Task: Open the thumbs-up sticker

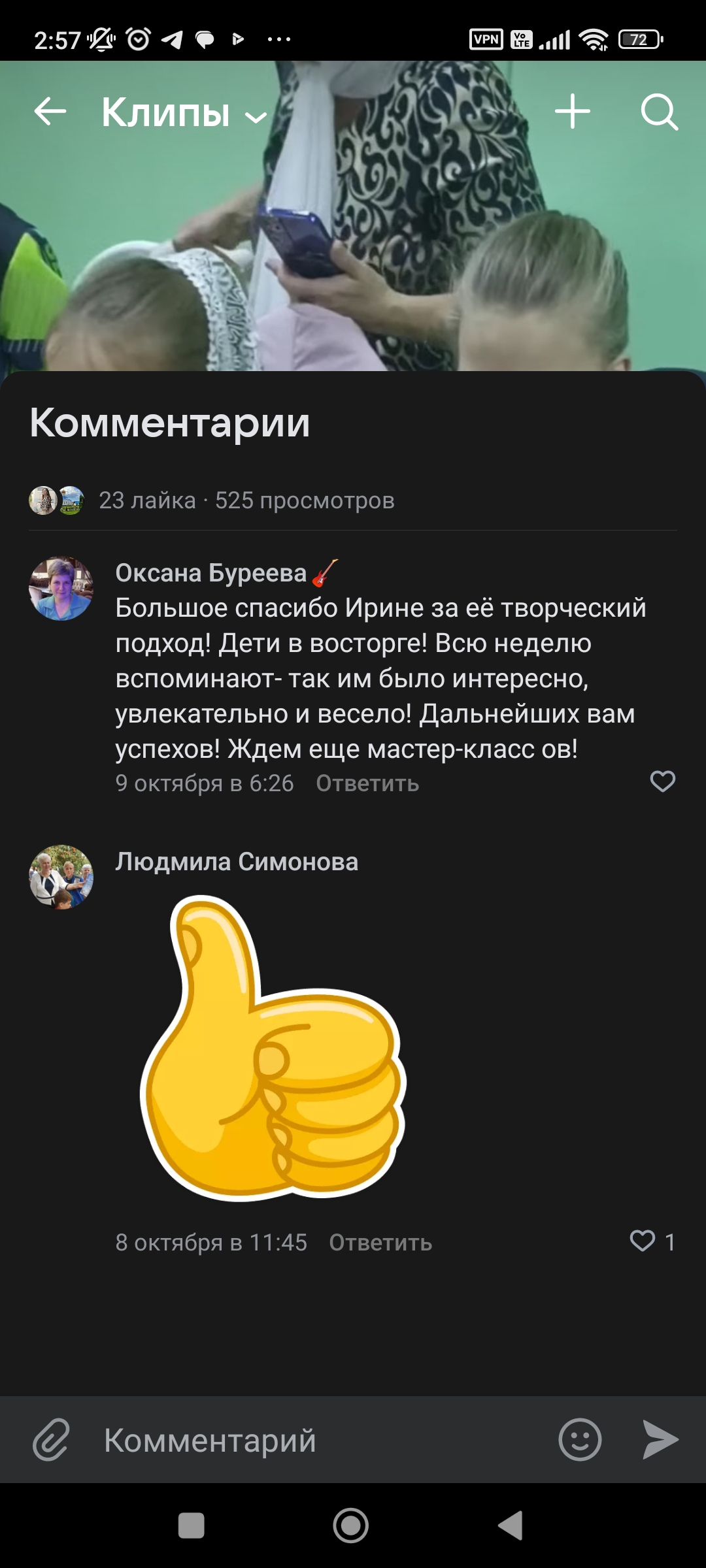Action: click(273, 1049)
